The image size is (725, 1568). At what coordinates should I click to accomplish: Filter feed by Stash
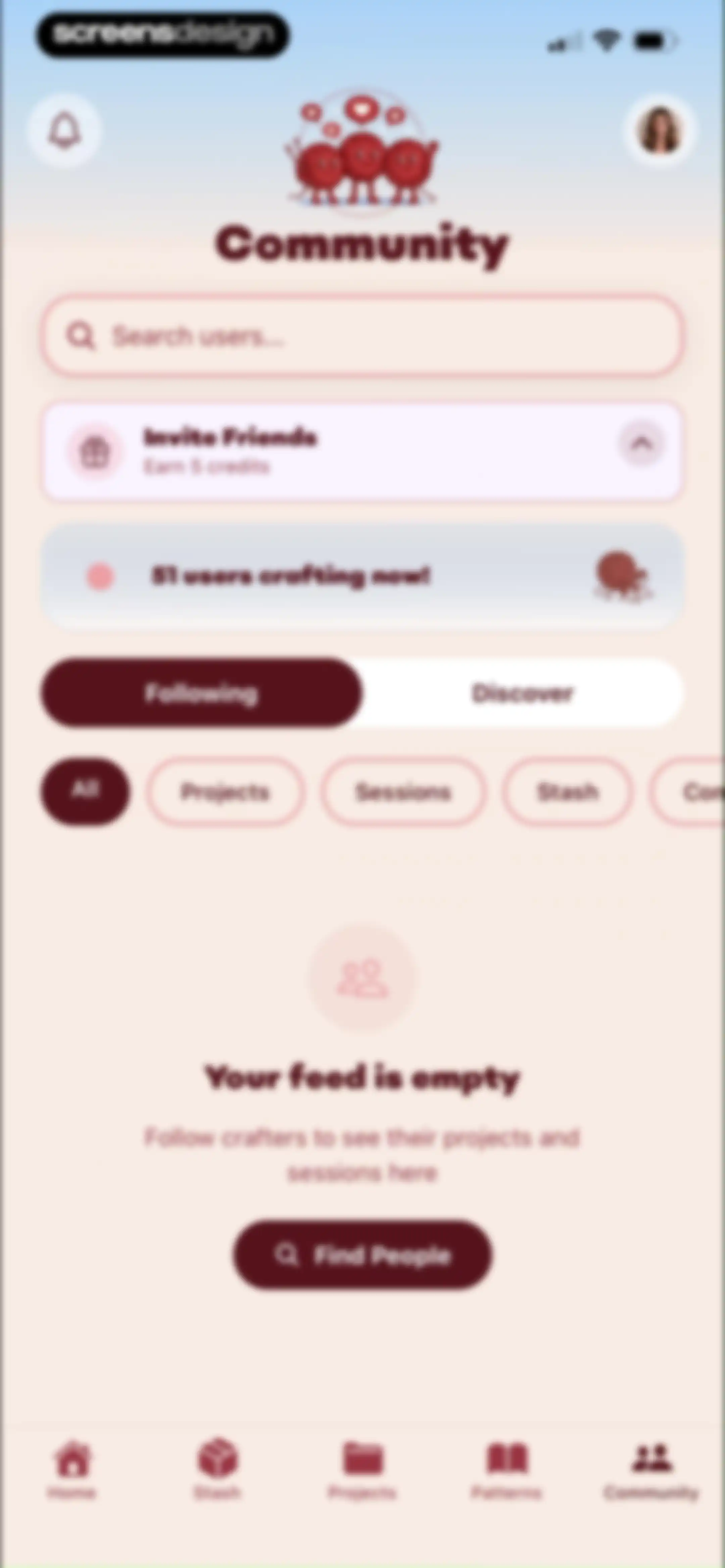click(x=567, y=791)
